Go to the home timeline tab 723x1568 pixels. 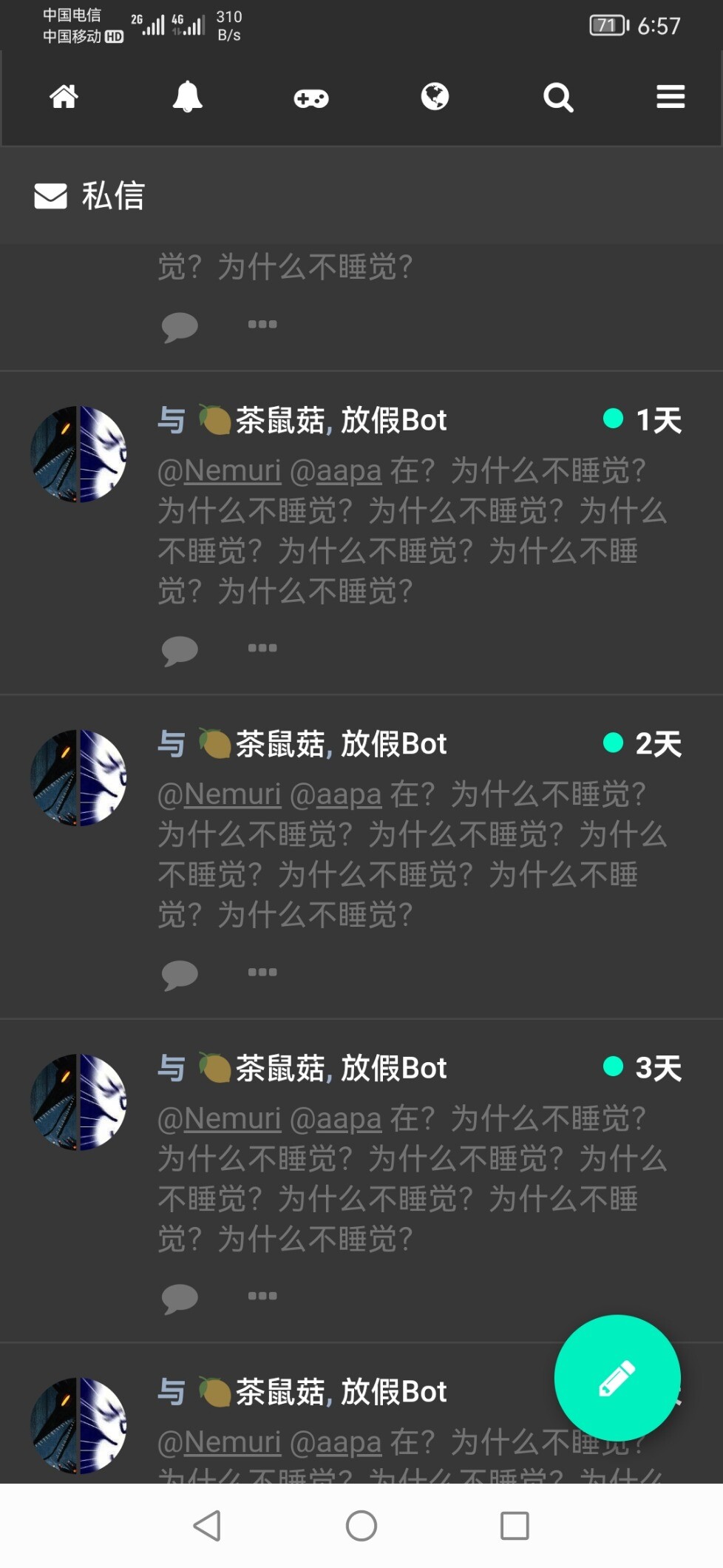pos(64,97)
